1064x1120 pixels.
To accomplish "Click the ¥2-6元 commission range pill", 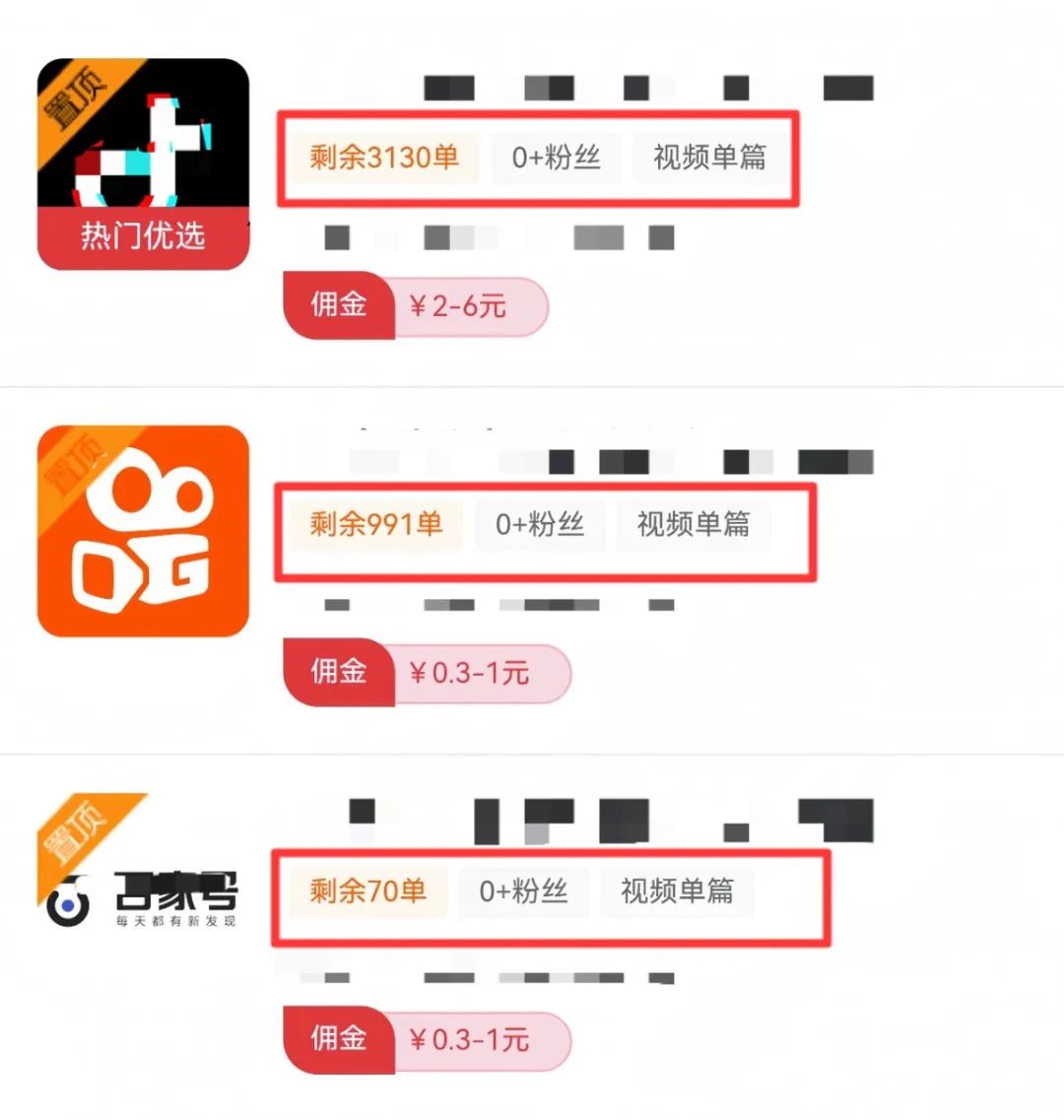I will 456,306.
